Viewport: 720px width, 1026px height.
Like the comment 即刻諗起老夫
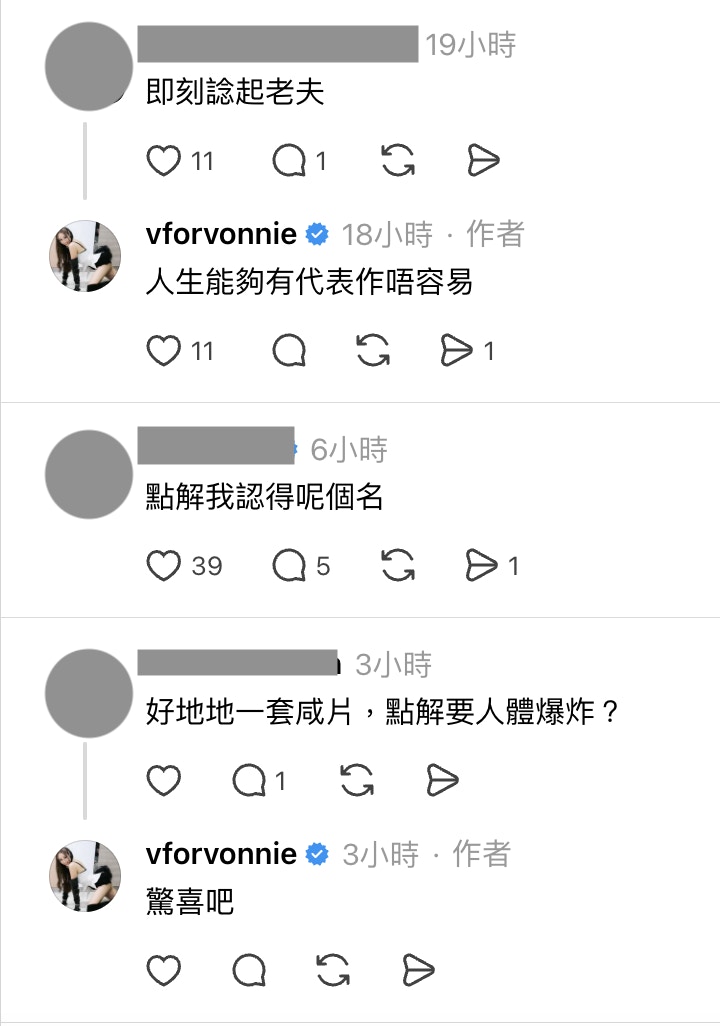164,161
